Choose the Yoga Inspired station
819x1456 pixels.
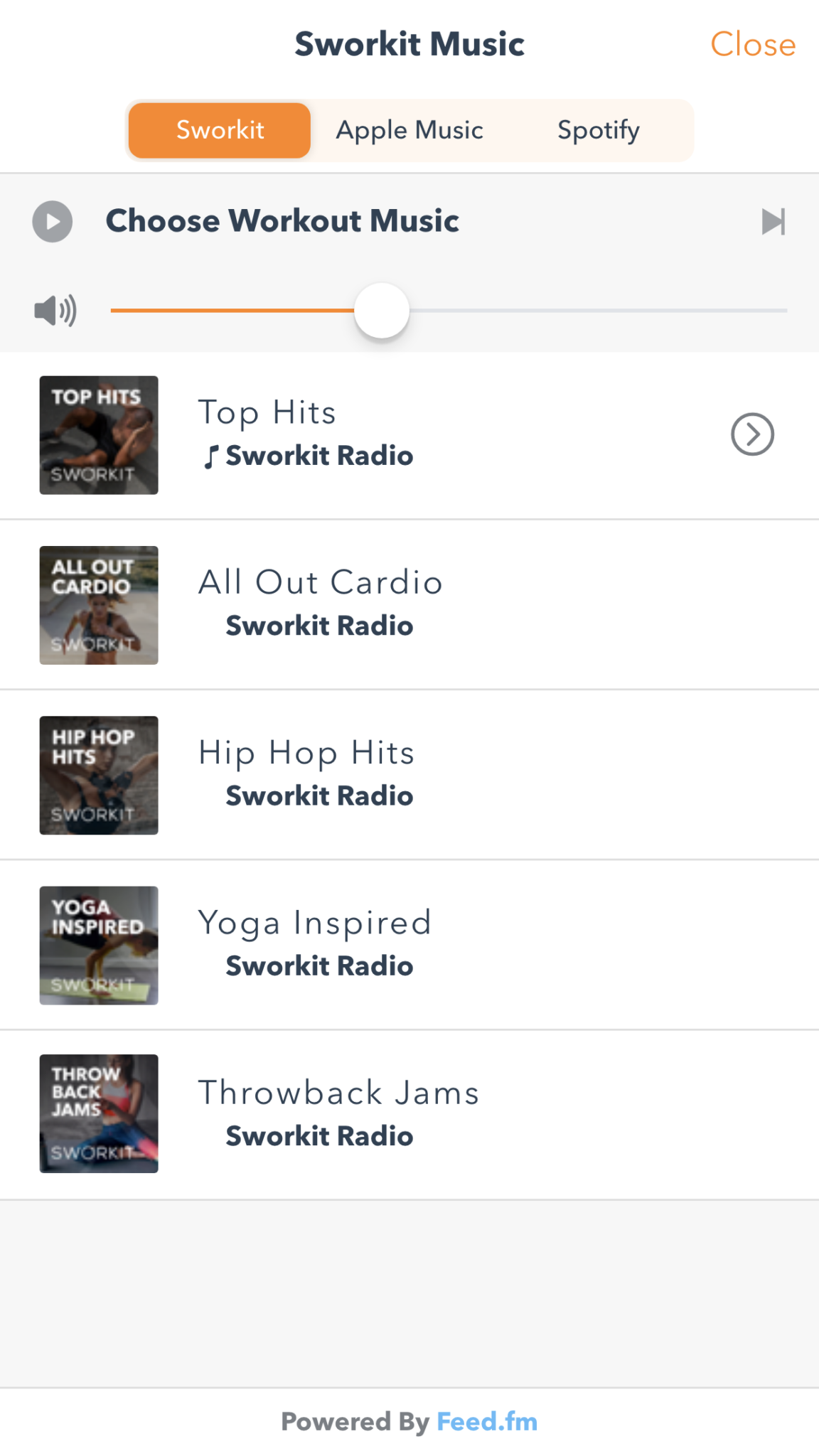314,944
